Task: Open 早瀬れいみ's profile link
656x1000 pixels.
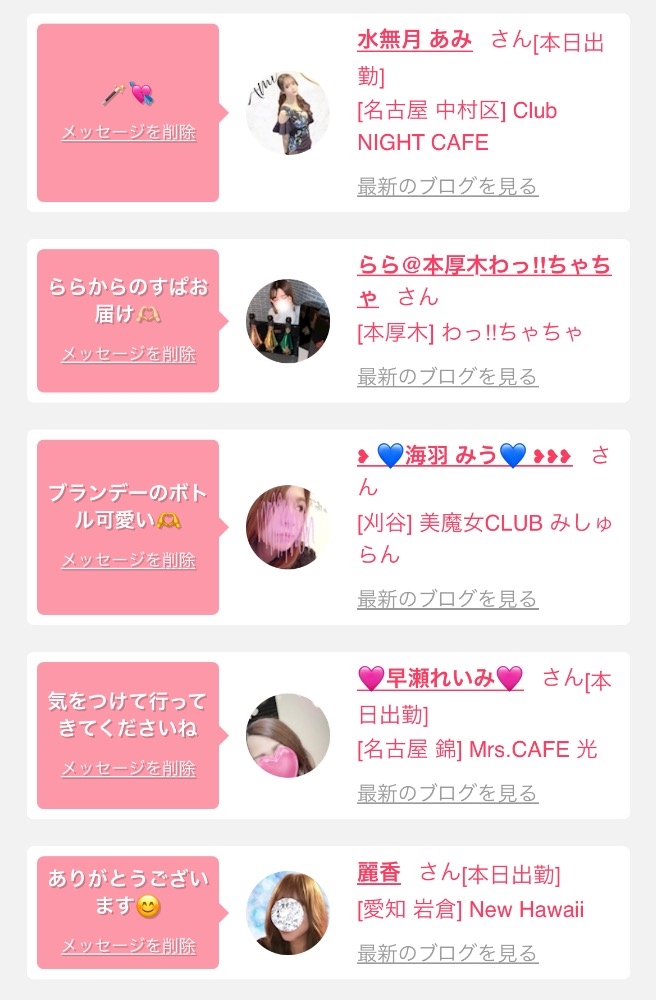Action: pos(440,678)
